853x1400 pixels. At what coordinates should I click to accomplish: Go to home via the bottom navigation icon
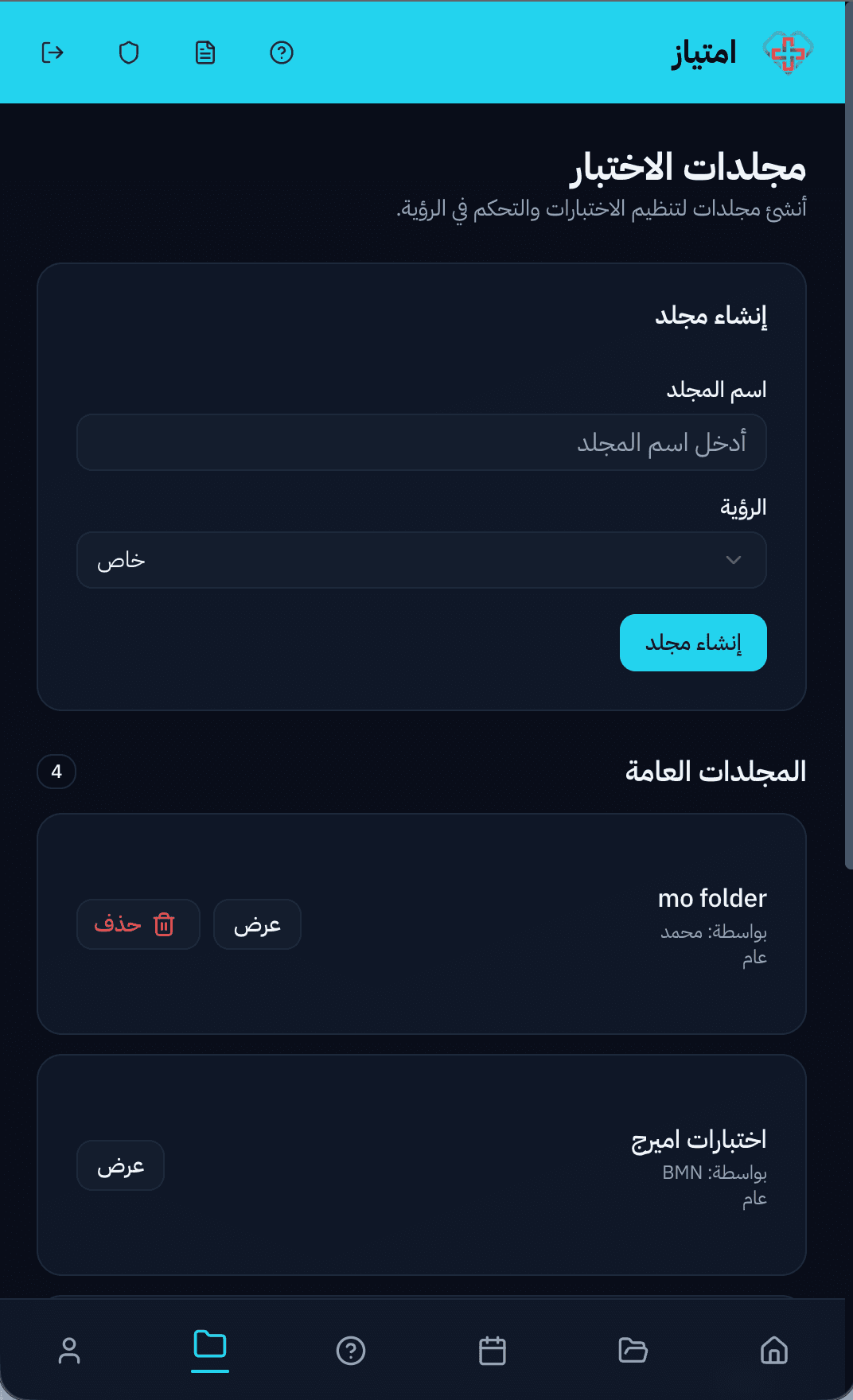(773, 1350)
